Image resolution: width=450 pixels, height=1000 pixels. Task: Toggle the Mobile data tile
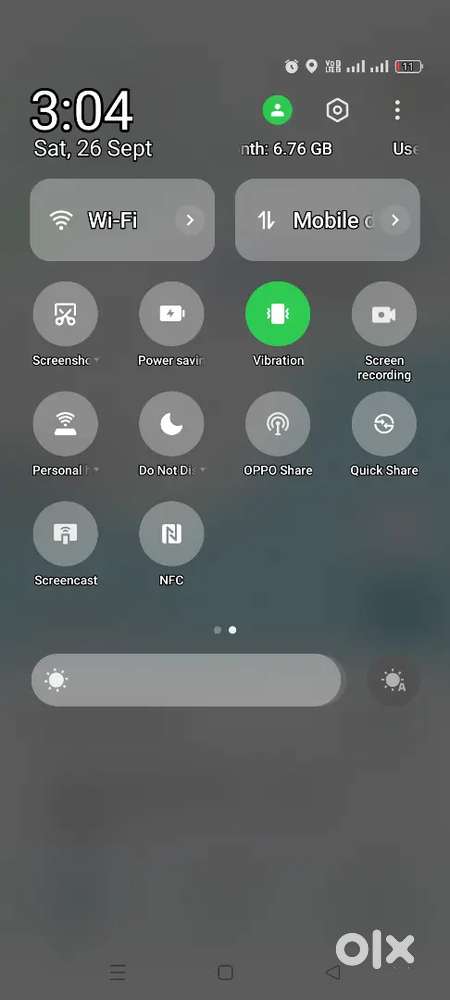coord(328,220)
